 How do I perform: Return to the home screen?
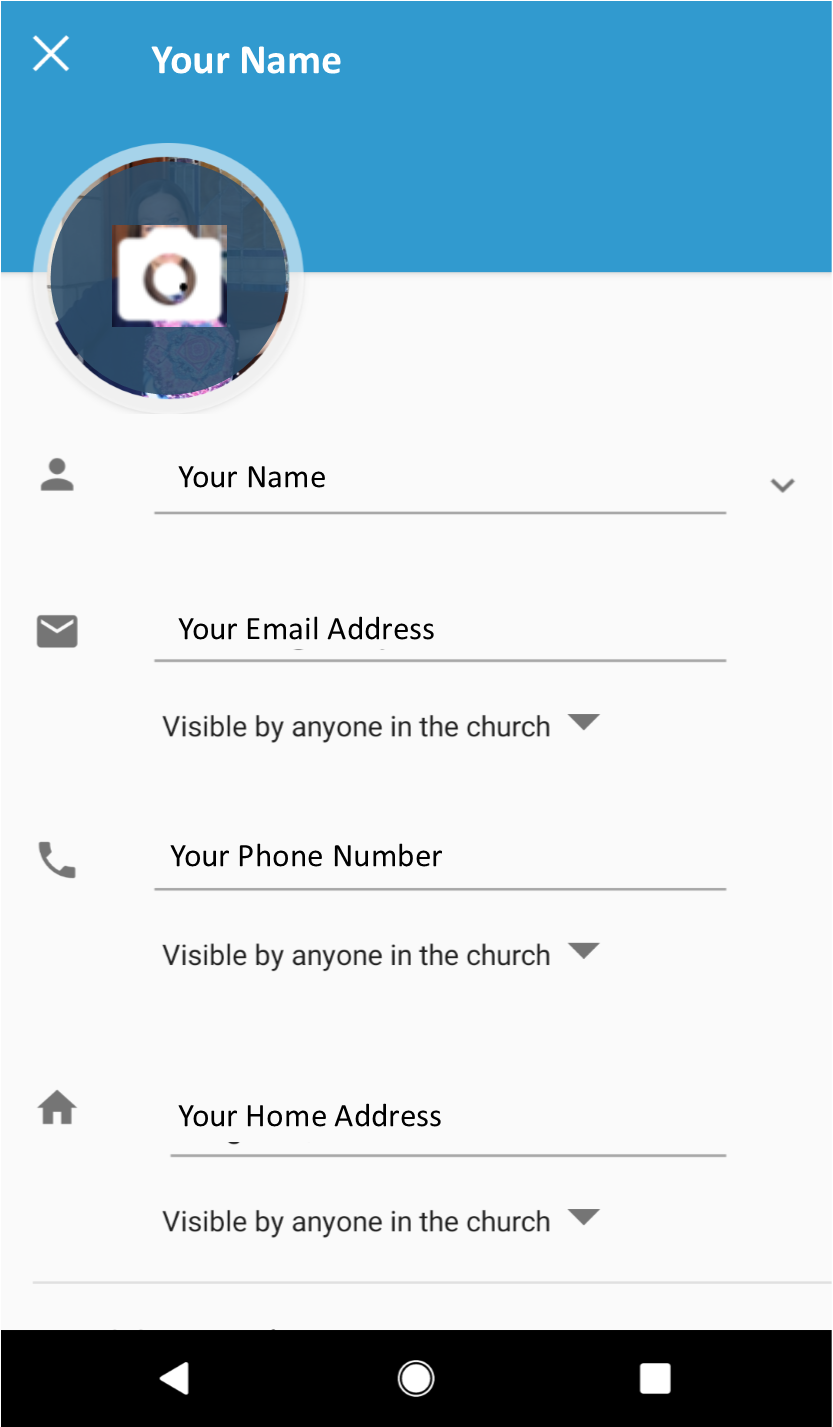[x=415, y=1379]
